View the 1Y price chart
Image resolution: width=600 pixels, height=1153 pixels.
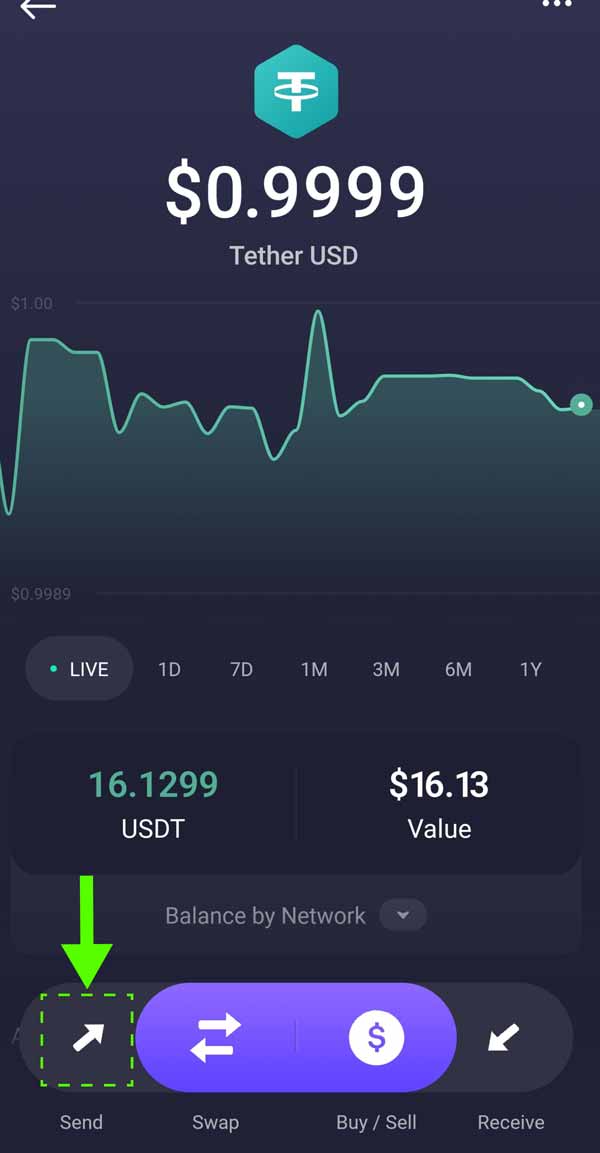click(x=530, y=669)
